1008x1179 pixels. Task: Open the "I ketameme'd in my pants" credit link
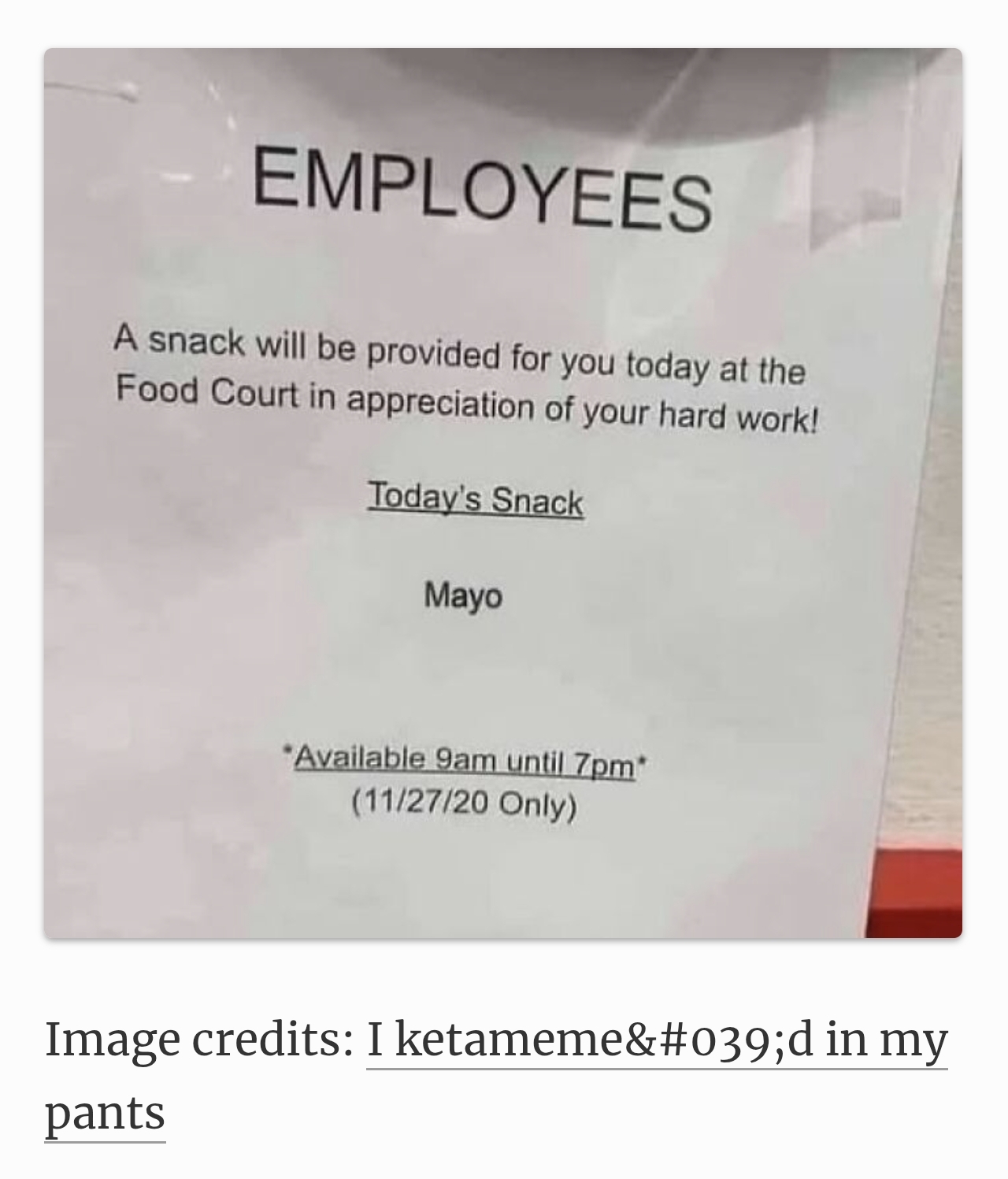[656, 1040]
